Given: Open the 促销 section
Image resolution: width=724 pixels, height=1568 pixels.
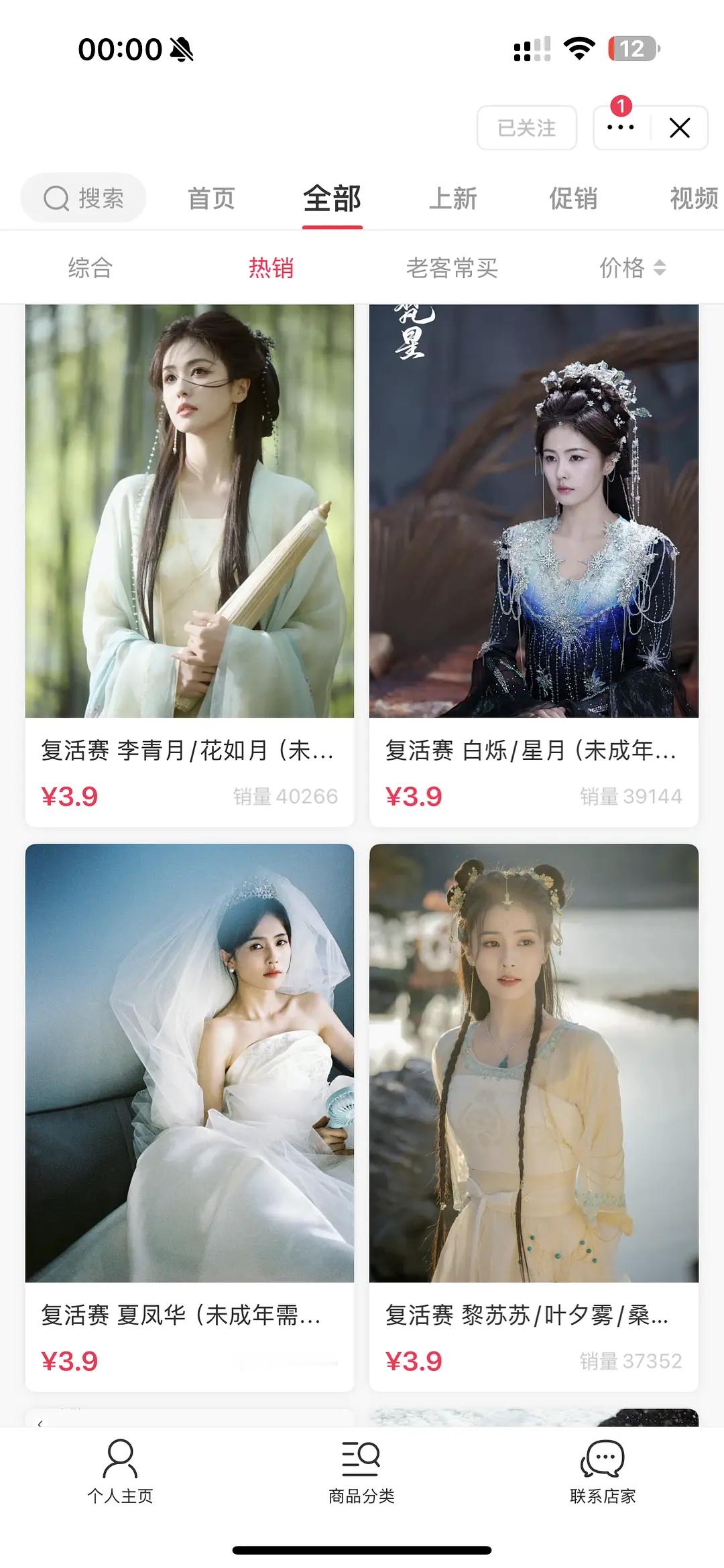Looking at the screenshot, I should pyautogui.click(x=572, y=198).
